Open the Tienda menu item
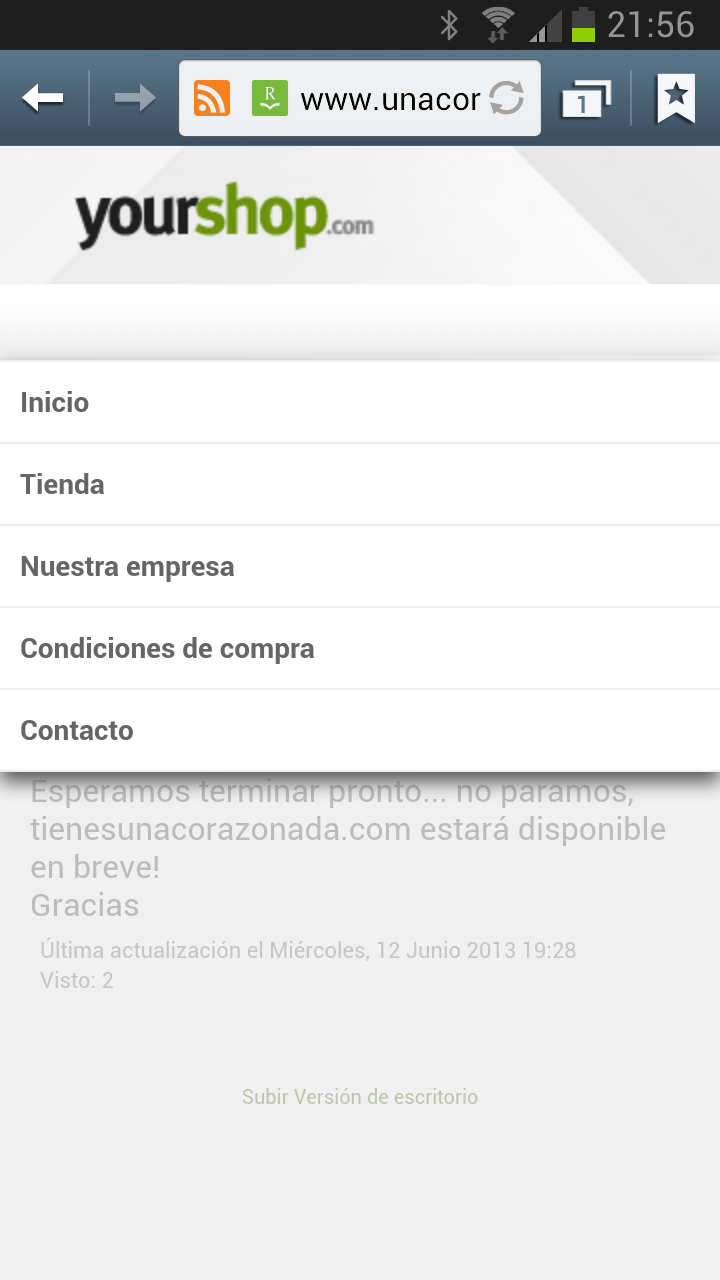Image resolution: width=720 pixels, height=1280 pixels. point(360,484)
